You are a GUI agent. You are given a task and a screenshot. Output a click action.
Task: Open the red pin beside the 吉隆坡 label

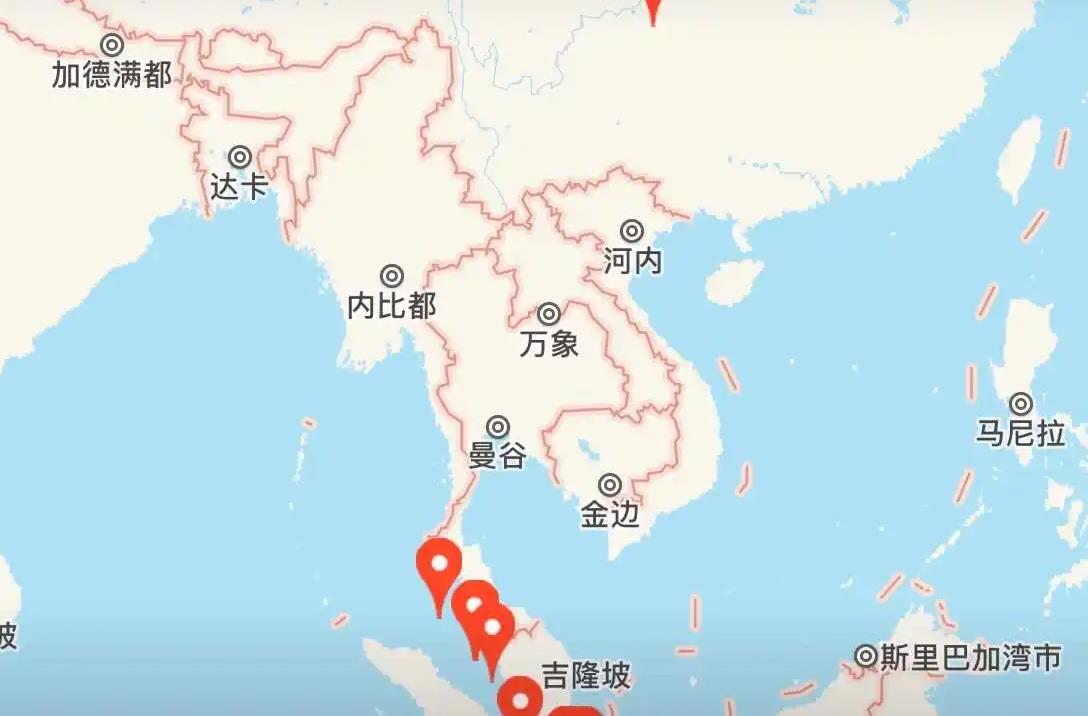(x=520, y=697)
